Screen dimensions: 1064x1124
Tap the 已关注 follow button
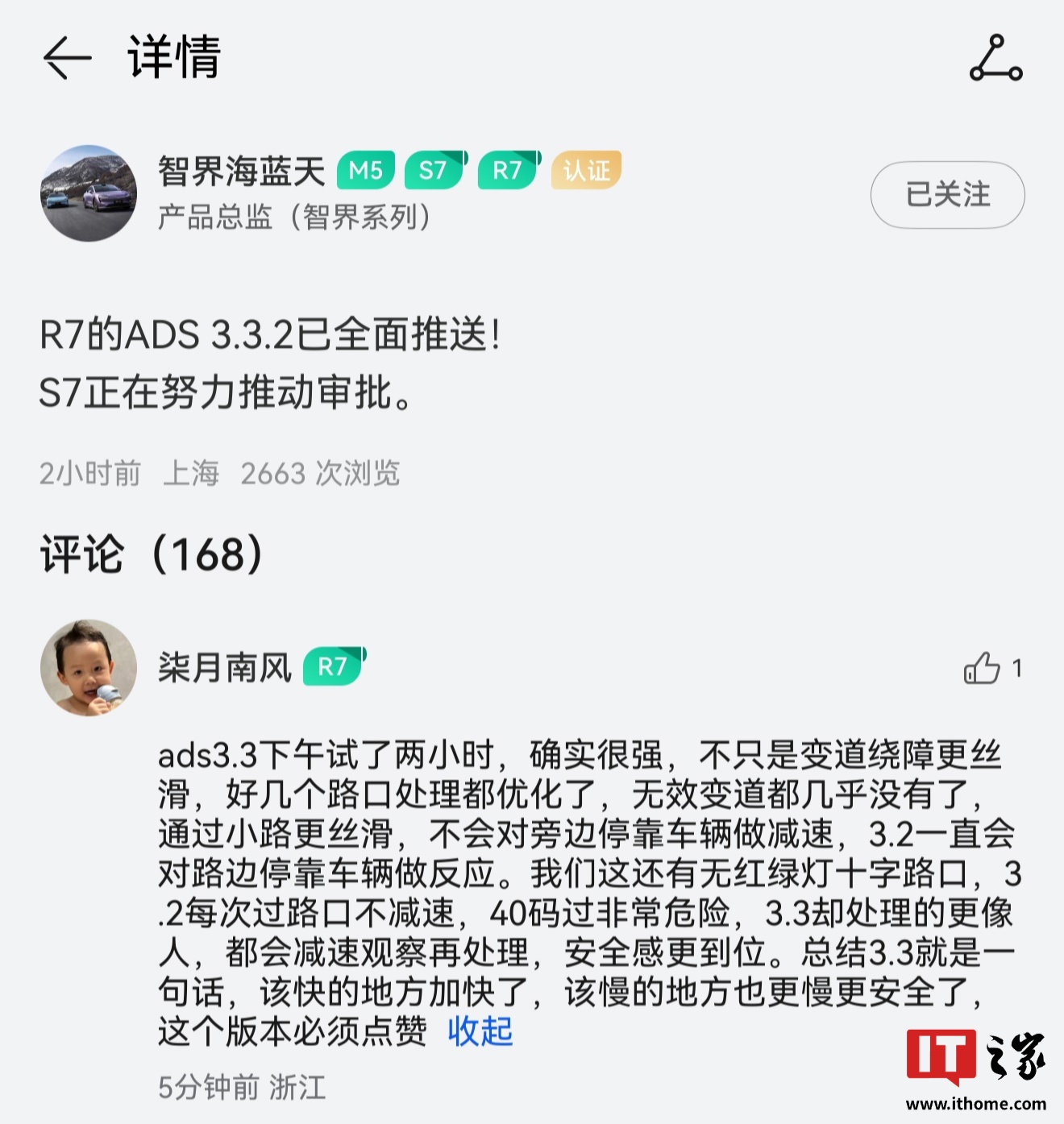pos(947,195)
